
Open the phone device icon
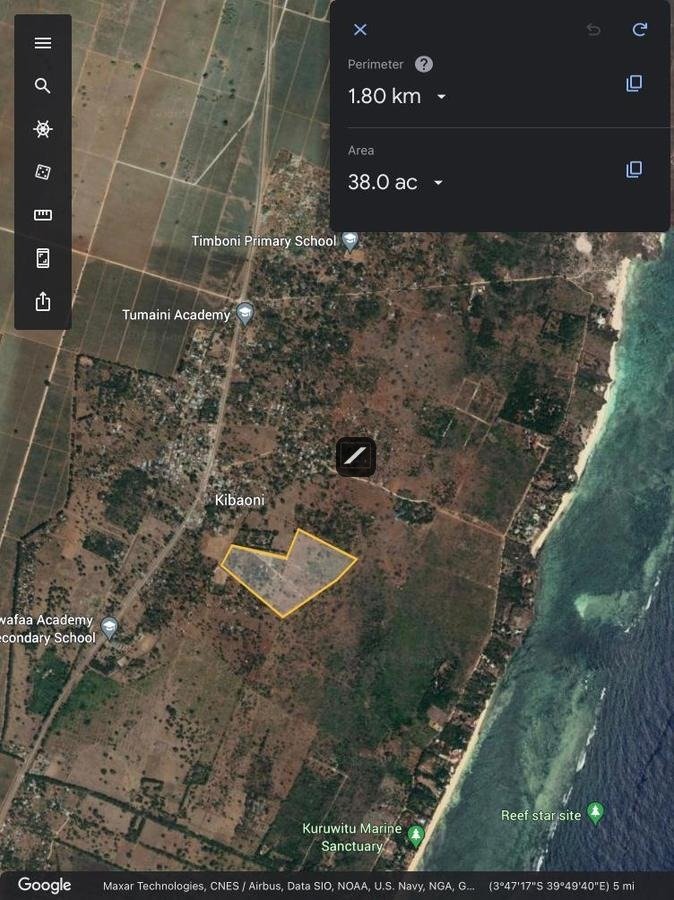(x=43, y=259)
